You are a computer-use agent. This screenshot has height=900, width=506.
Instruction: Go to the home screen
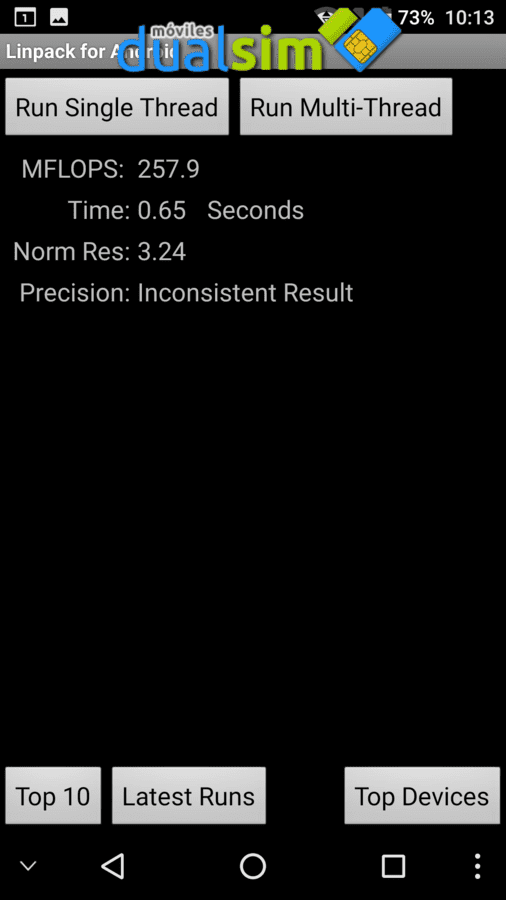253,866
